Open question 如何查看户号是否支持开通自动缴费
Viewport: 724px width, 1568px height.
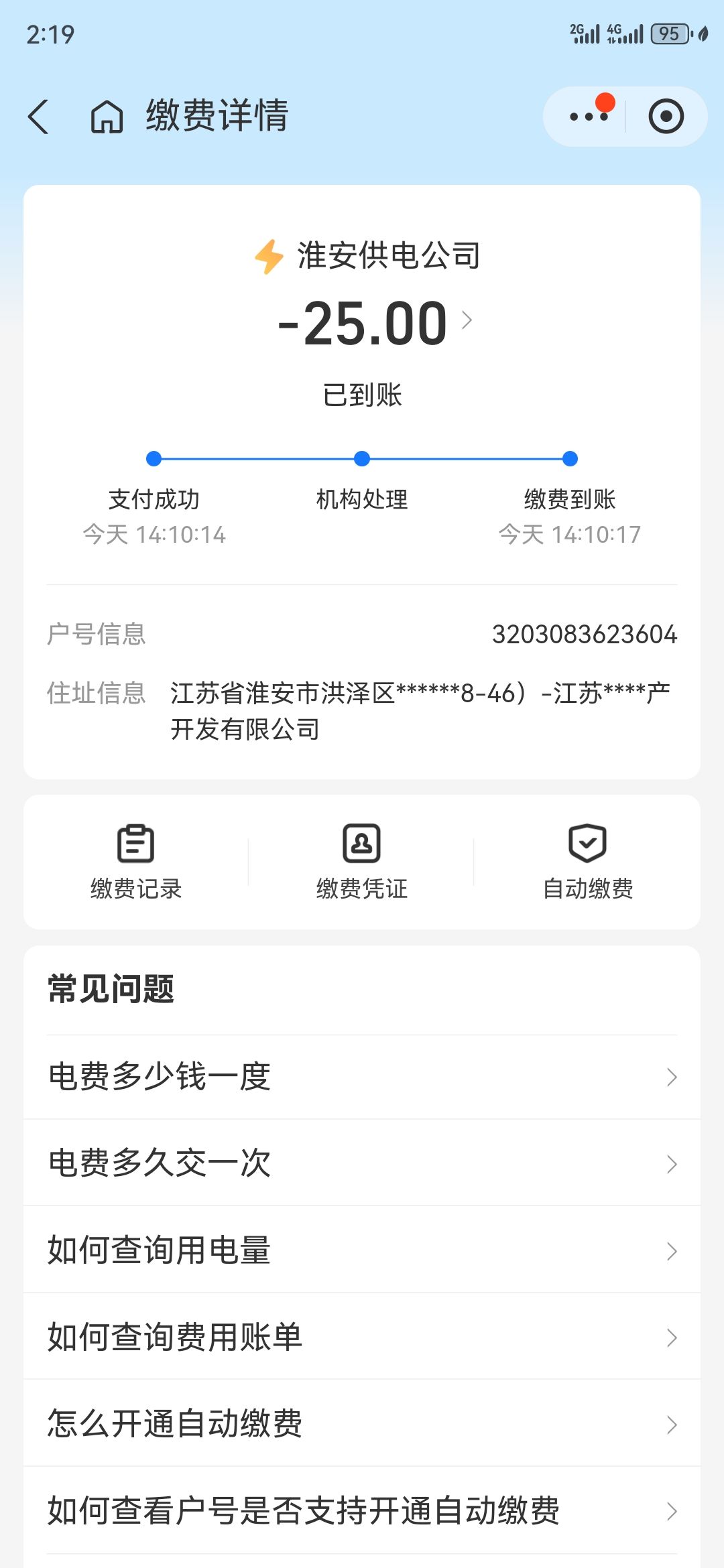click(x=362, y=1510)
